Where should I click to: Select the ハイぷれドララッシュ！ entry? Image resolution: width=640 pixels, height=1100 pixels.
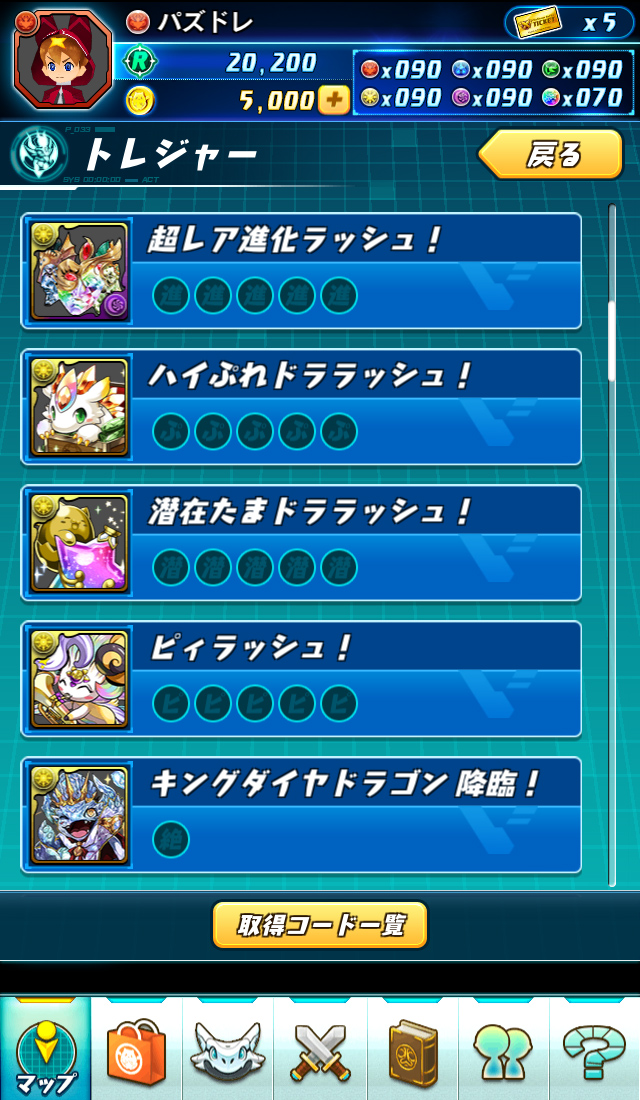click(x=300, y=407)
